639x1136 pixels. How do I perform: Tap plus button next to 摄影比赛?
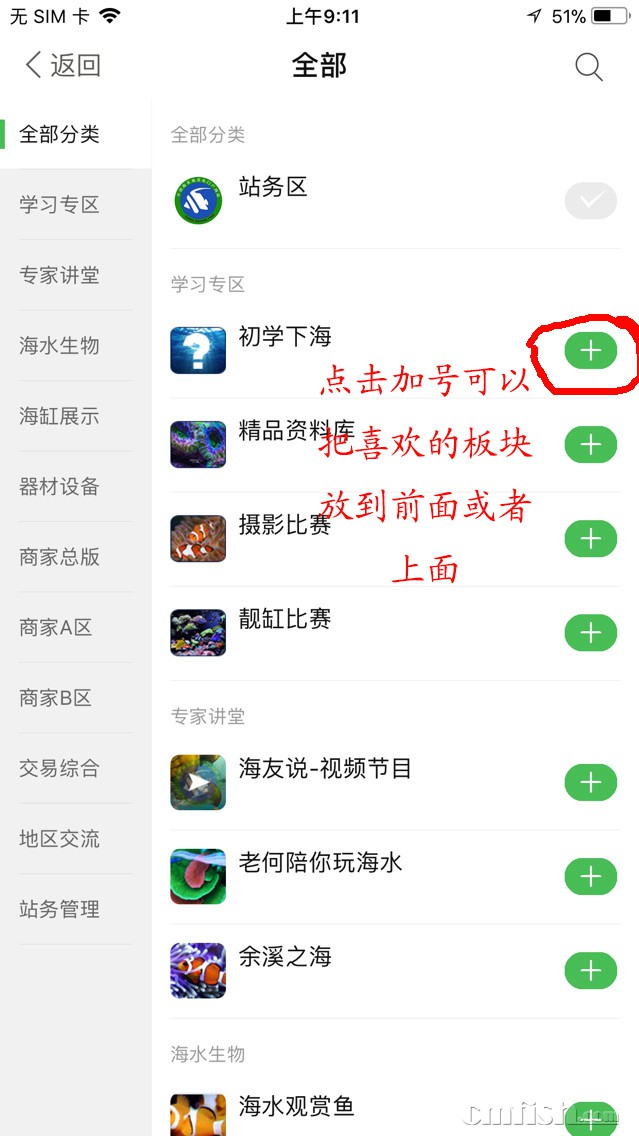coord(590,539)
